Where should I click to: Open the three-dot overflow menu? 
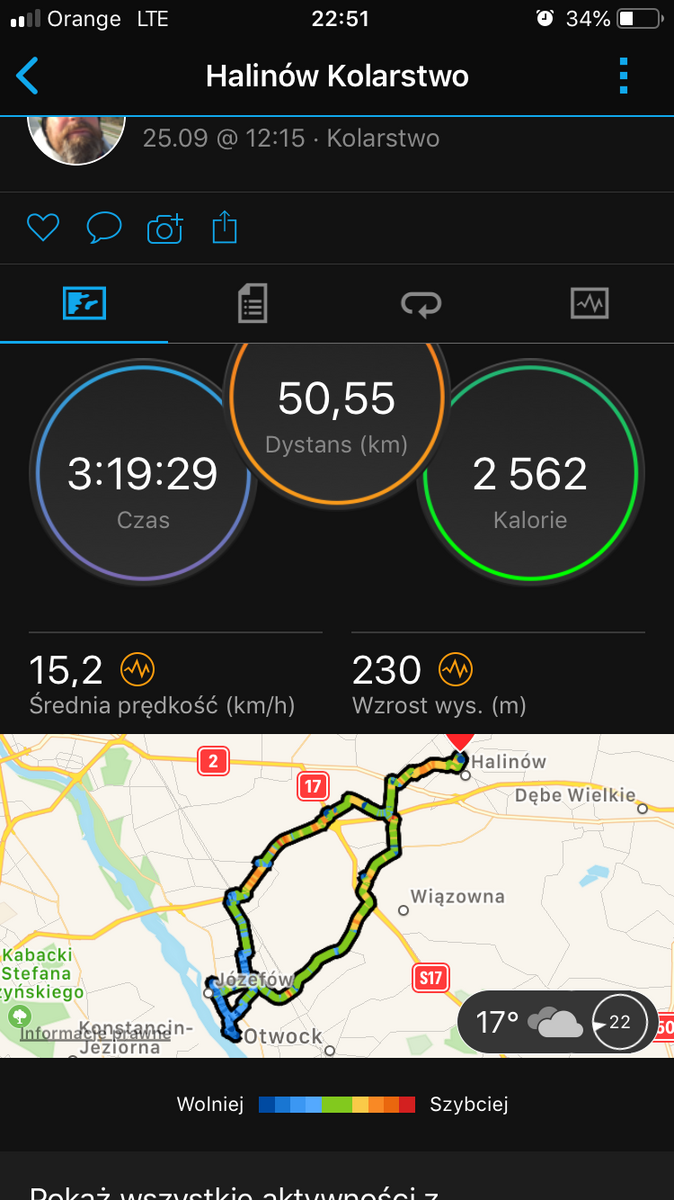pyautogui.click(x=623, y=76)
